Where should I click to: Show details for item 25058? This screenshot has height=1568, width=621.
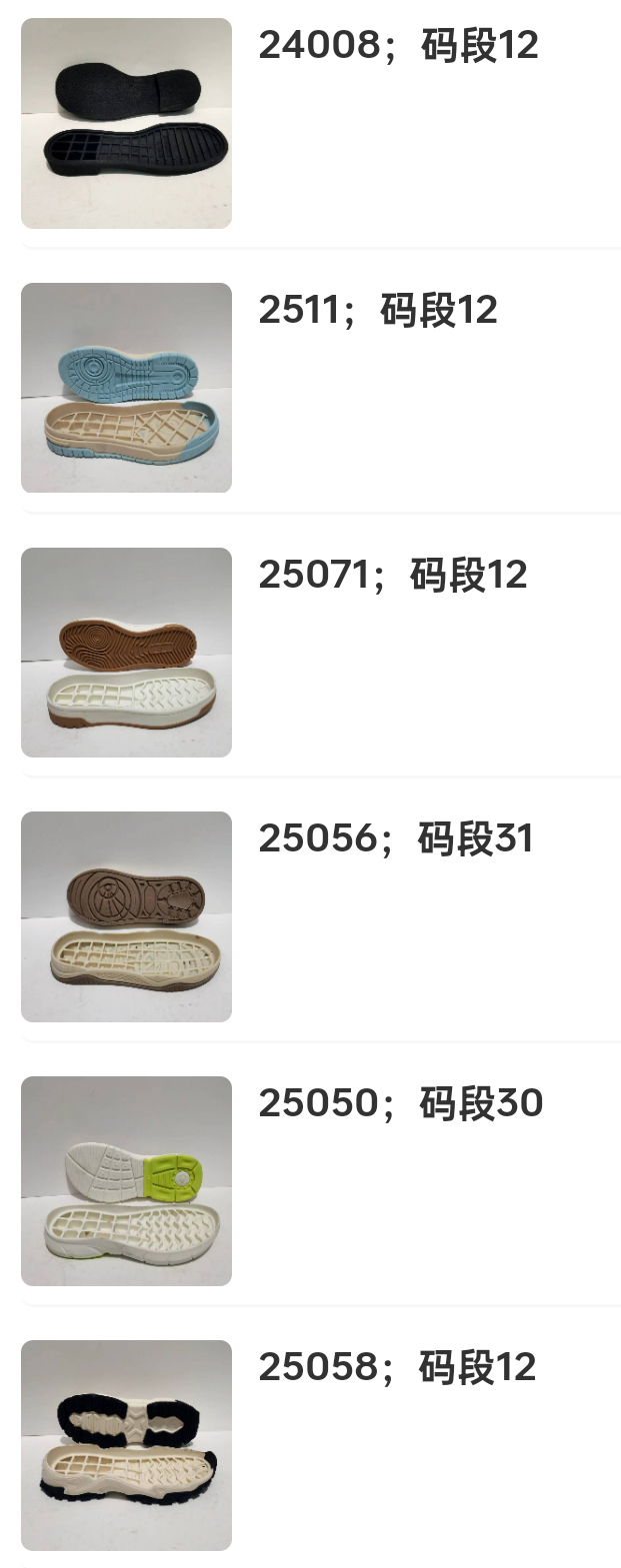click(x=126, y=1445)
